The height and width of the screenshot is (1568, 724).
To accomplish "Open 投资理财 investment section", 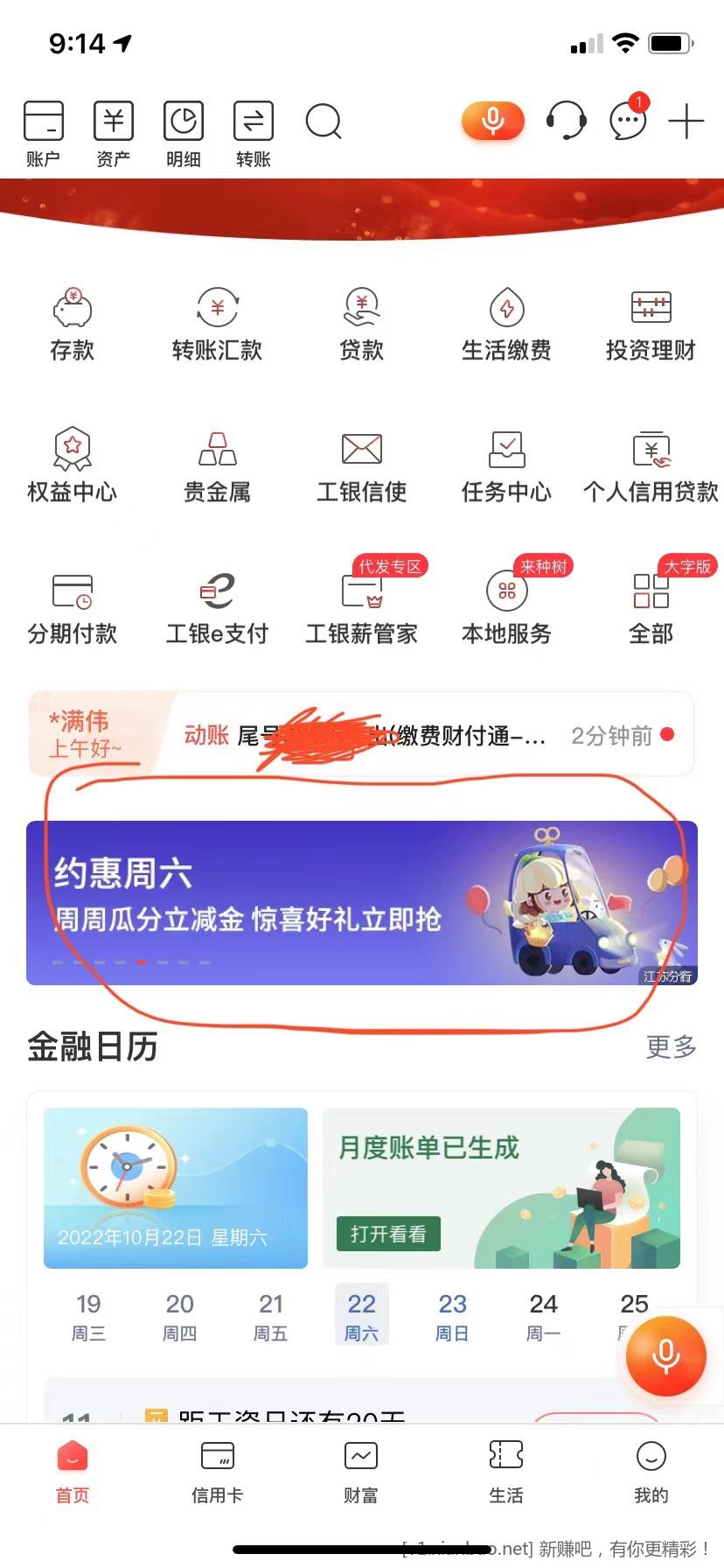I will coord(651,325).
